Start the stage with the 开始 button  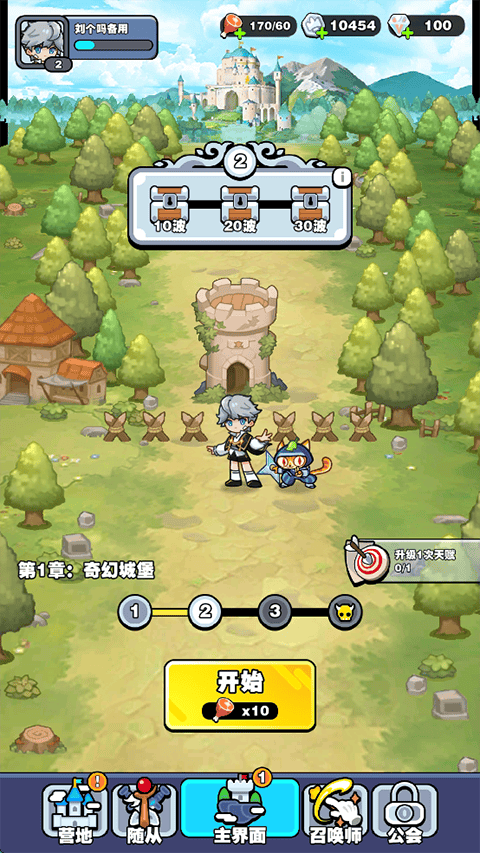(240, 695)
